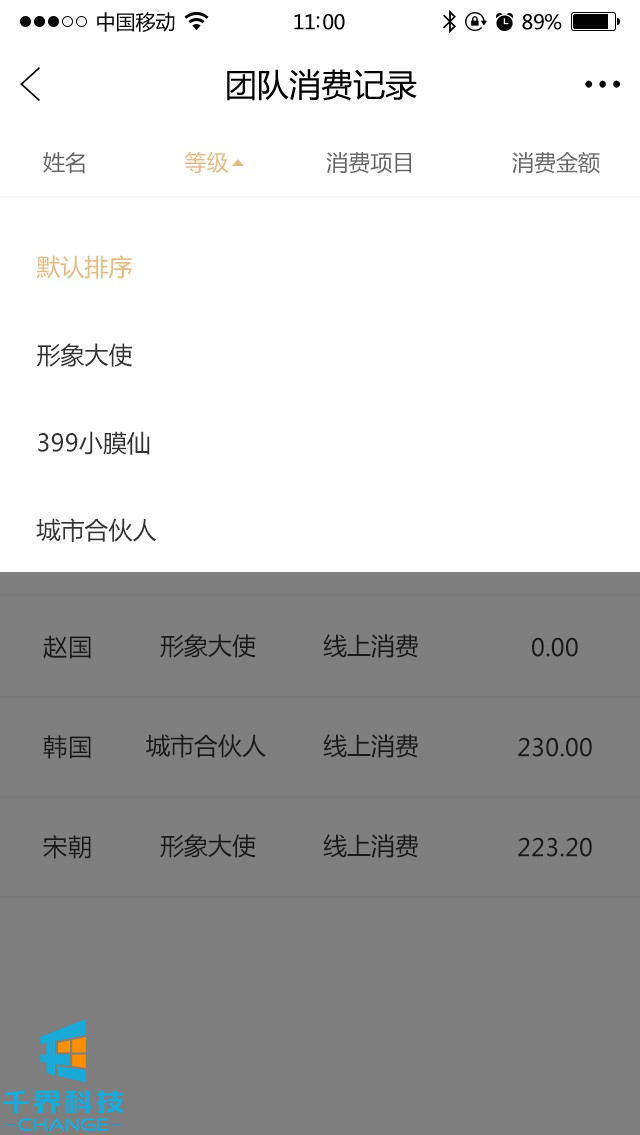Image resolution: width=640 pixels, height=1135 pixels.
Task: Tap the 消费金额 column header
Action: click(x=556, y=163)
